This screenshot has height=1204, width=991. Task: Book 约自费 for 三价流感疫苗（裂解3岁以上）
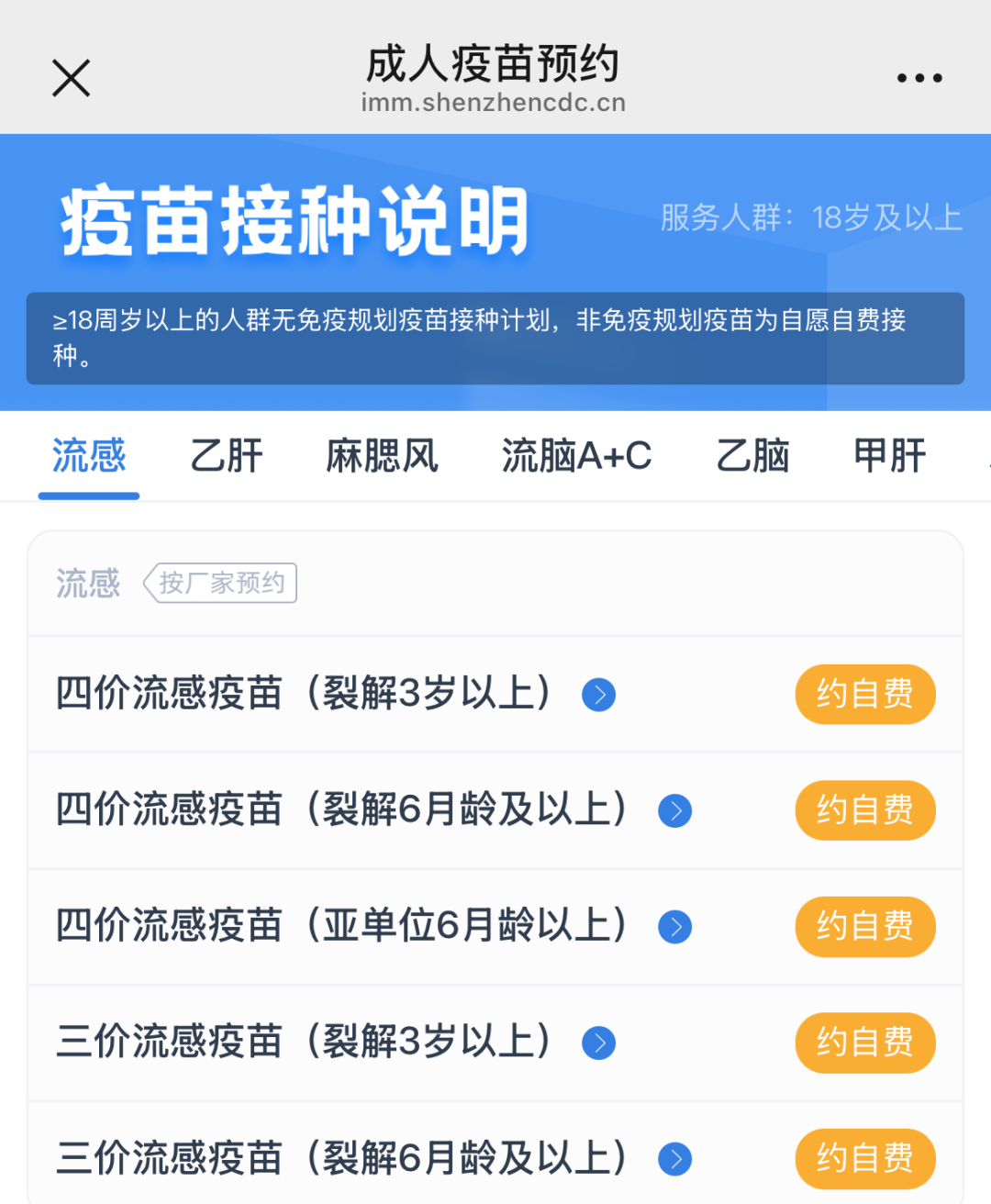864,1042
